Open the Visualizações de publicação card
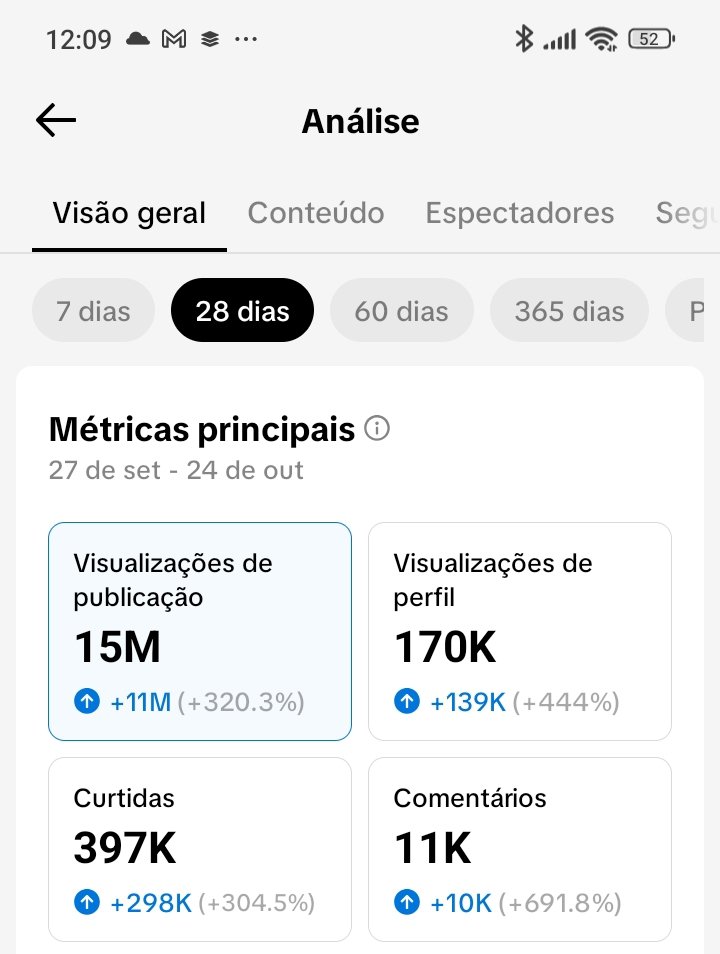The height and width of the screenshot is (954, 720). point(200,631)
